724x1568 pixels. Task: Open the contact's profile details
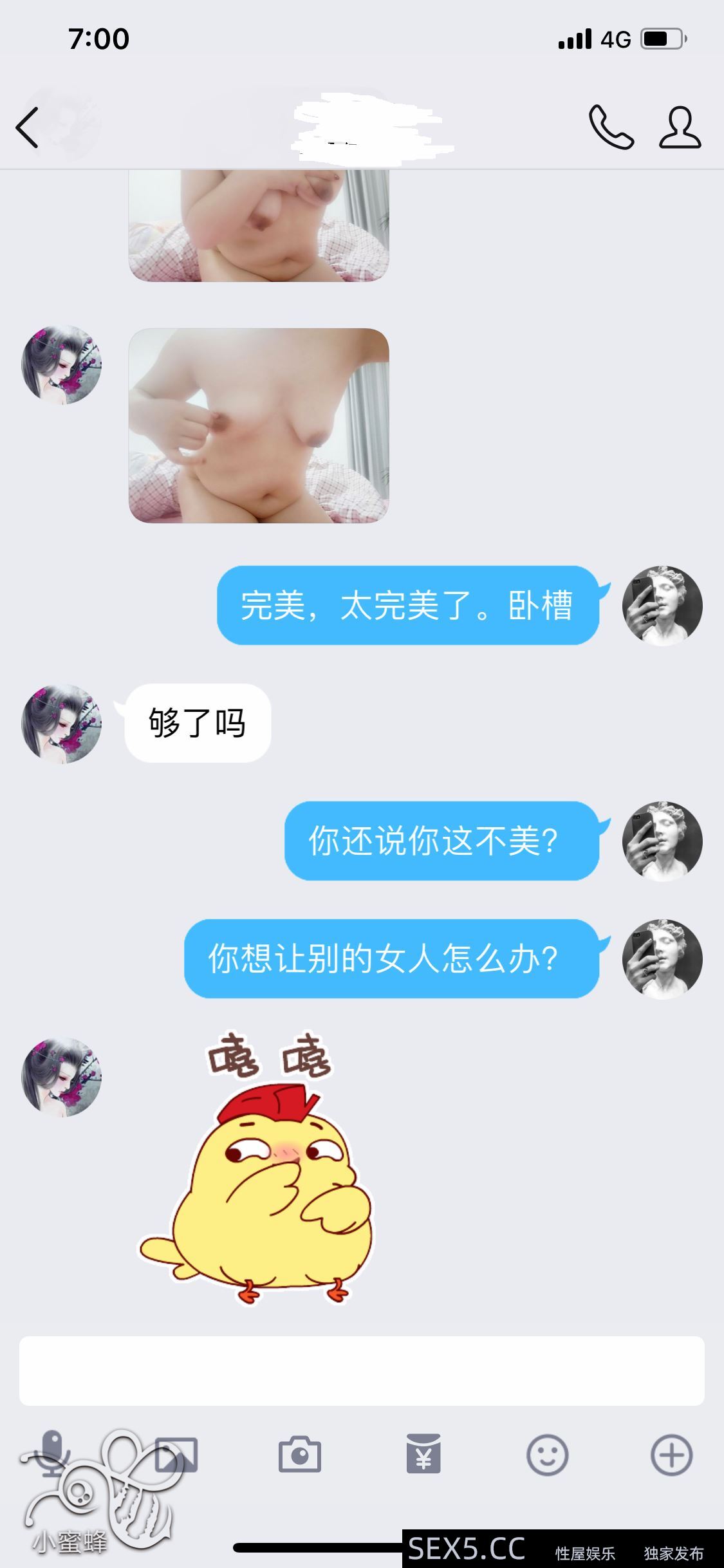point(680,127)
